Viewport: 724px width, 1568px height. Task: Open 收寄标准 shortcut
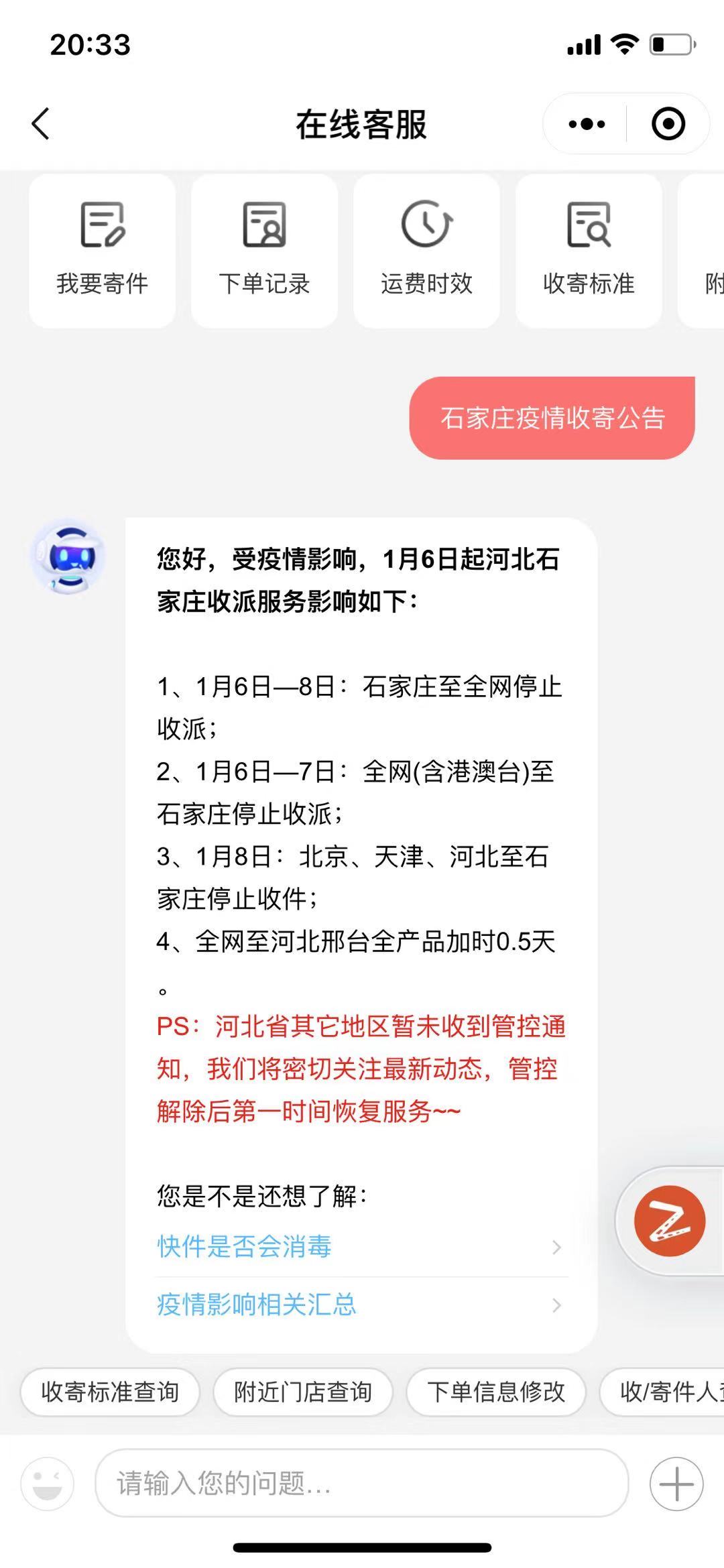point(589,250)
